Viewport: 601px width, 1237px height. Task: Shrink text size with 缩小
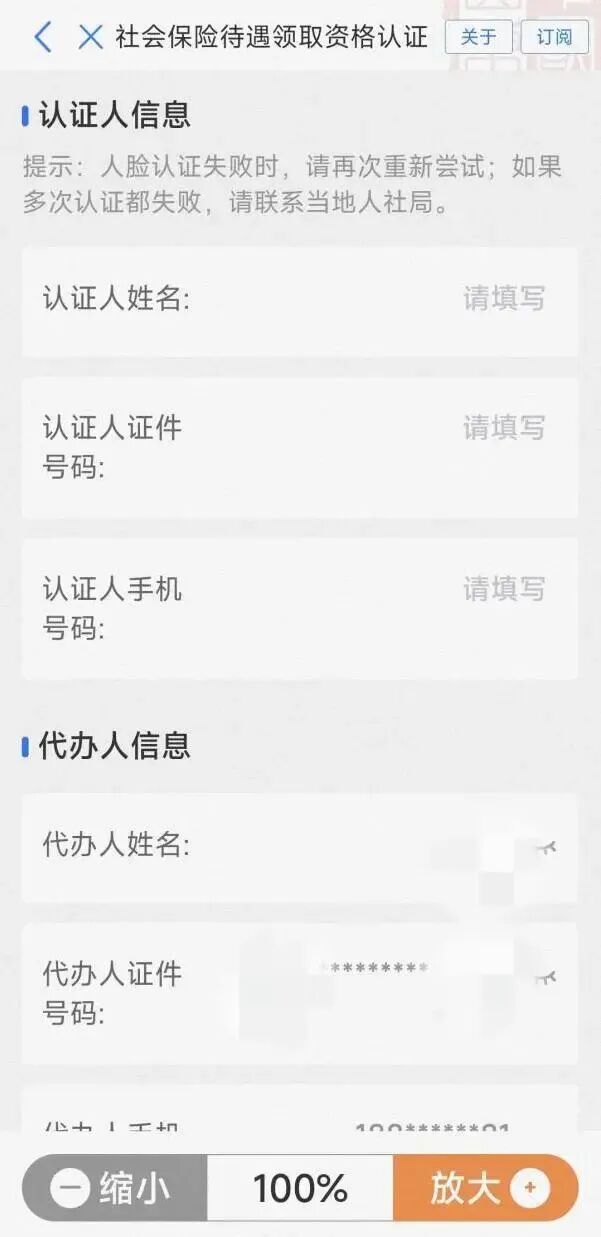115,1188
